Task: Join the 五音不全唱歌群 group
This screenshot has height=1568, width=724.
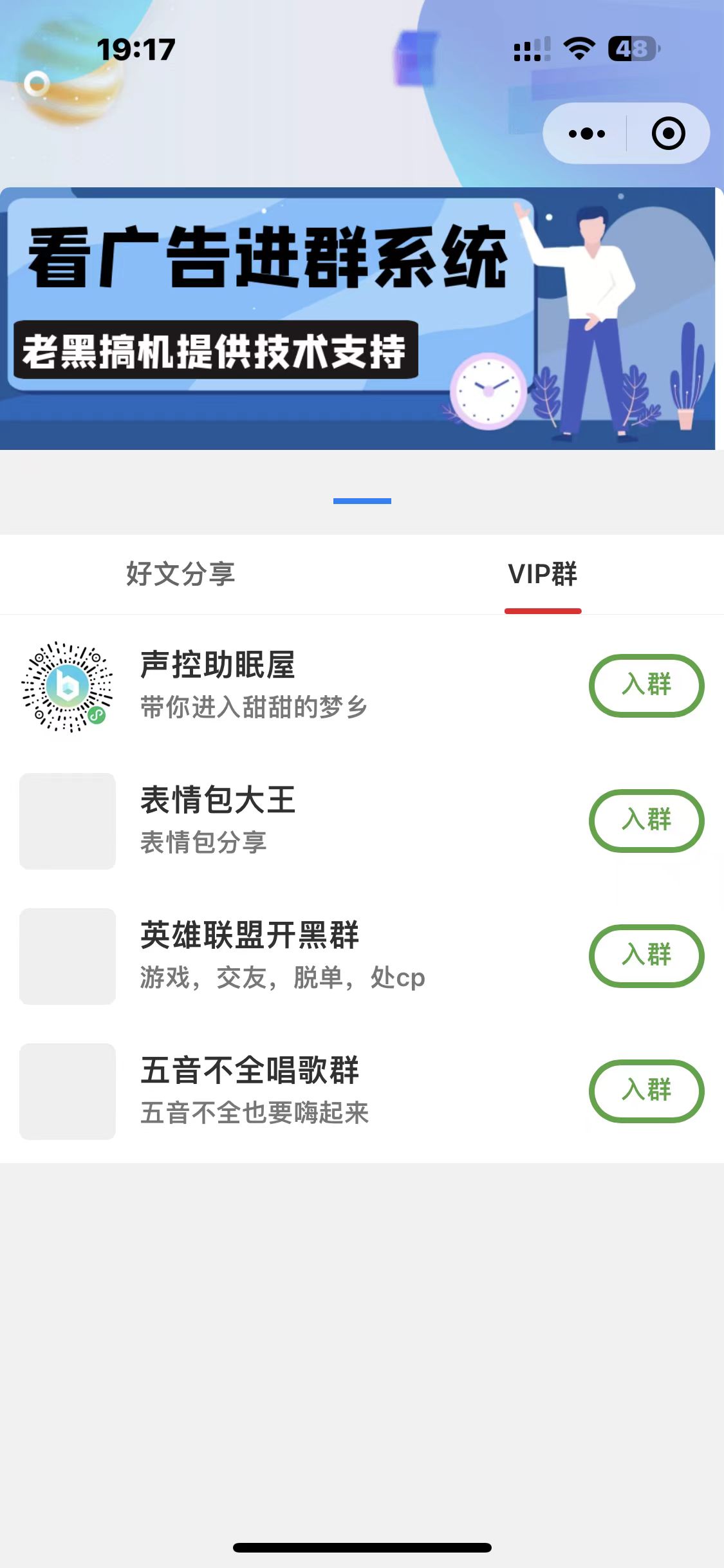Action: coord(646,1091)
